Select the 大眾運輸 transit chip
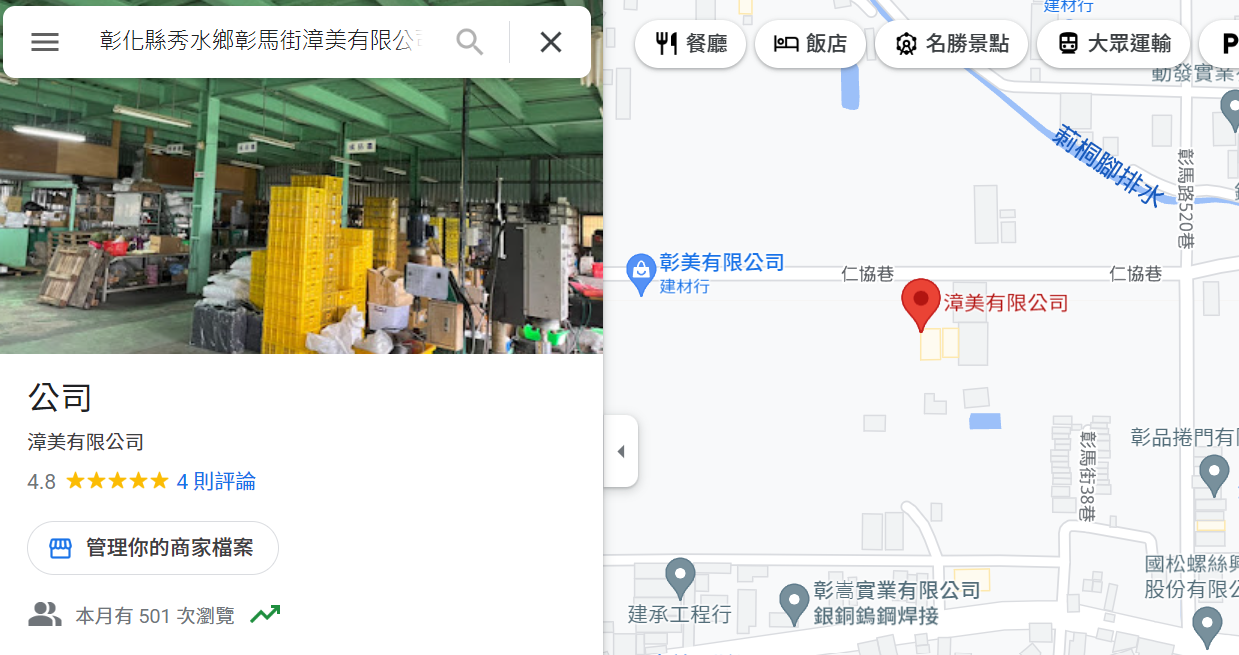1239x655 pixels. coord(1113,44)
